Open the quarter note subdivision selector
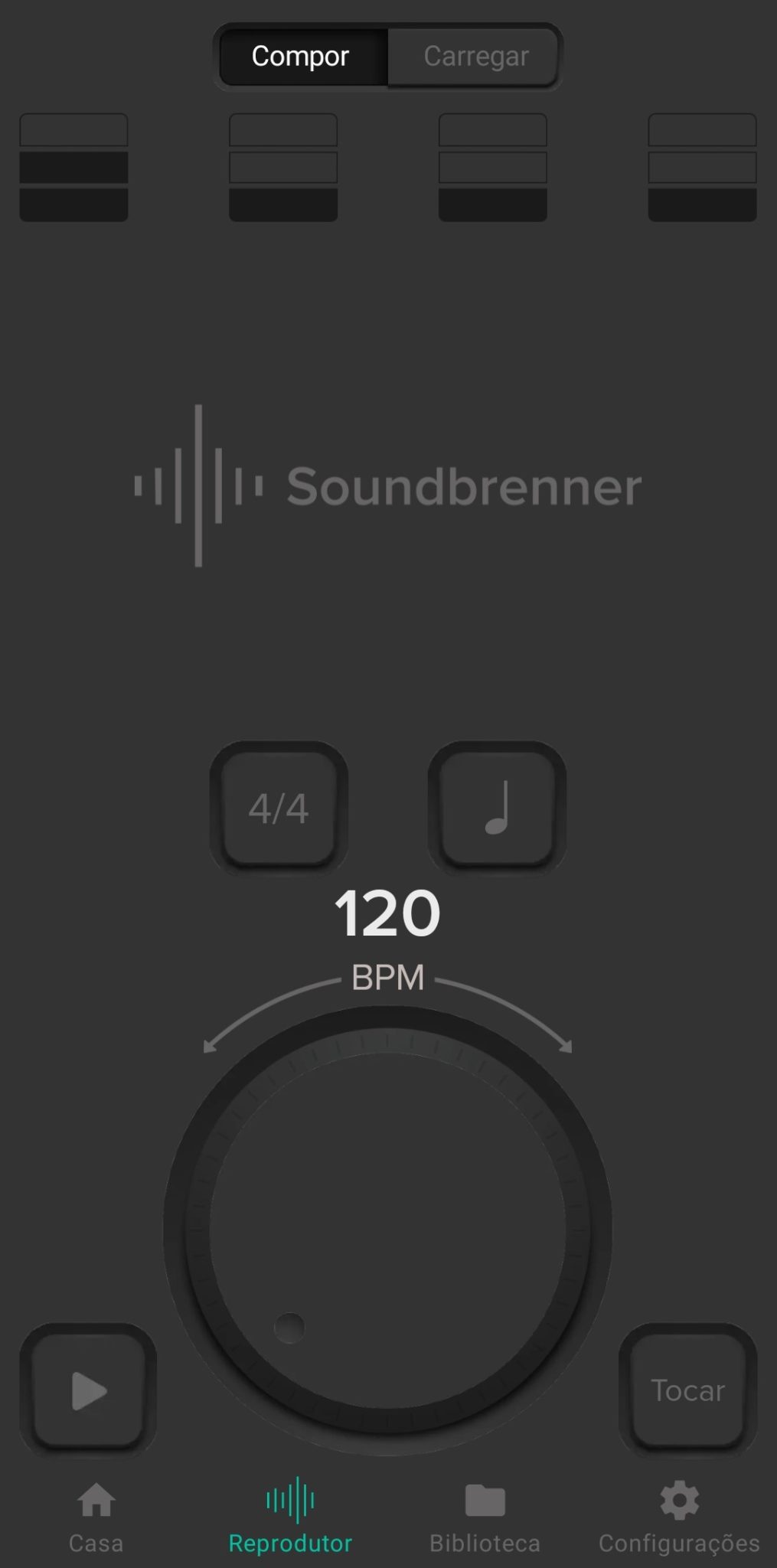Image resolution: width=777 pixels, height=1568 pixels. click(x=497, y=808)
